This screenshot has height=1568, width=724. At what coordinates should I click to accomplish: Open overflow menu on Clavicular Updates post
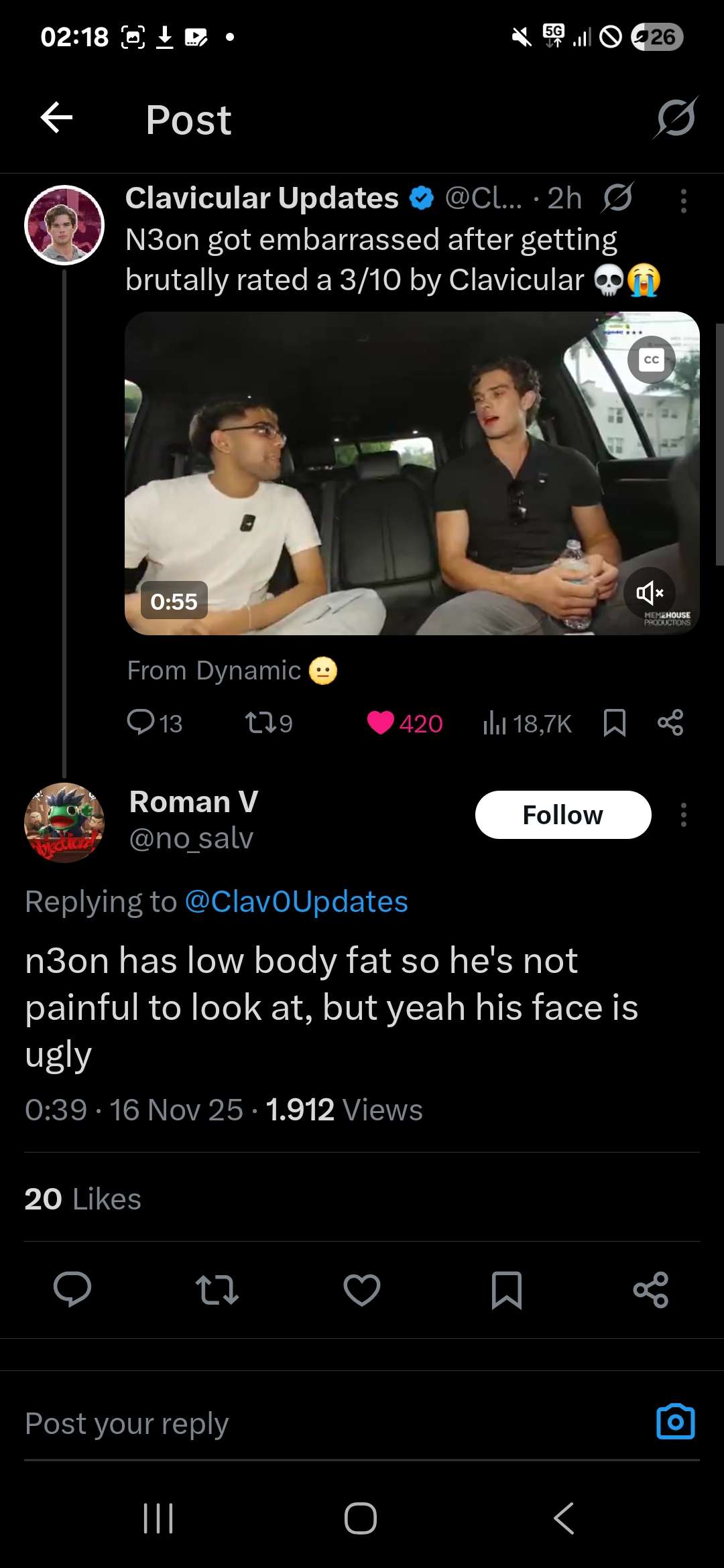point(683,200)
